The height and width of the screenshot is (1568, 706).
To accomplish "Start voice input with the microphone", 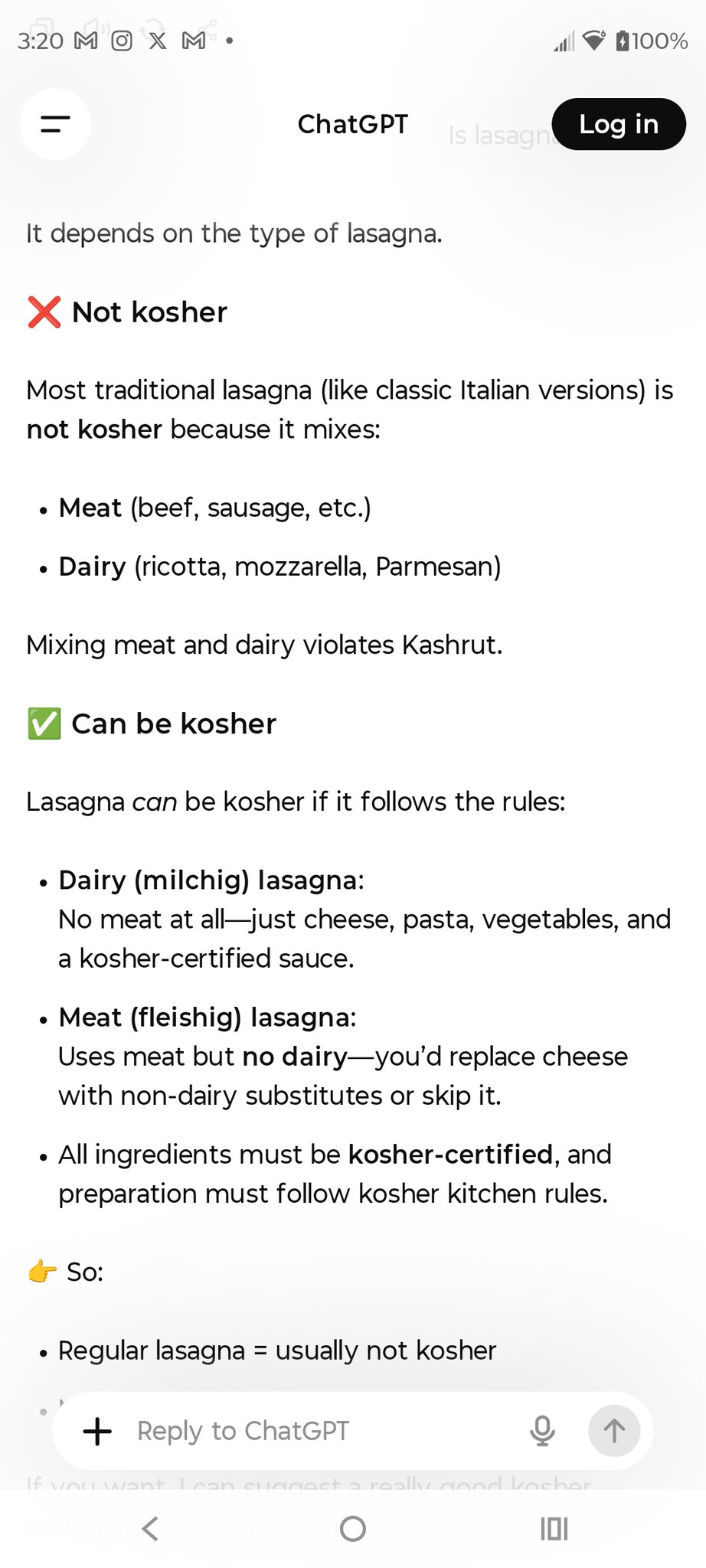I will pyautogui.click(x=542, y=1431).
